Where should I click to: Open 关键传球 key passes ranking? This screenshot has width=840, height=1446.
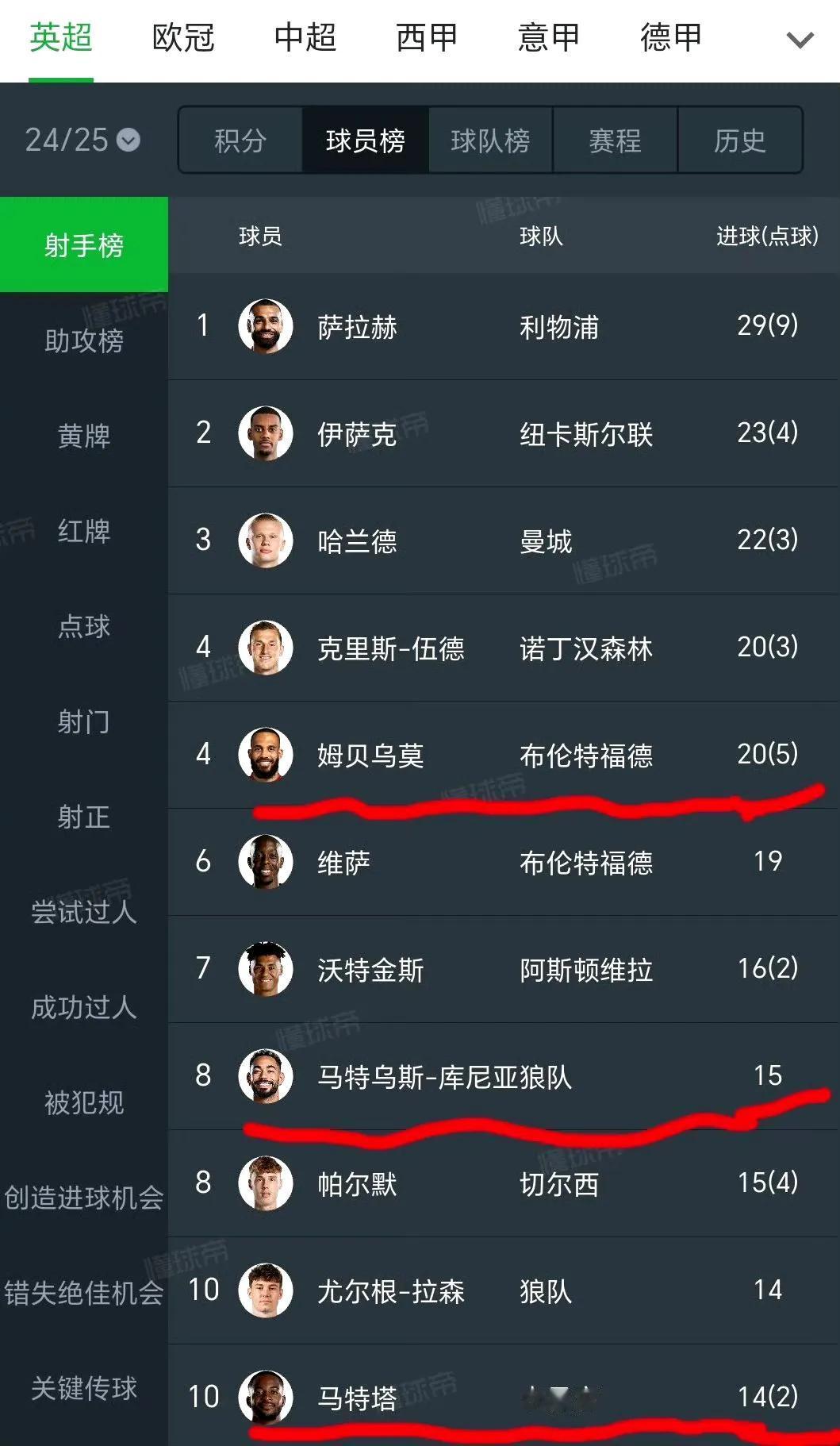coord(84,1388)
